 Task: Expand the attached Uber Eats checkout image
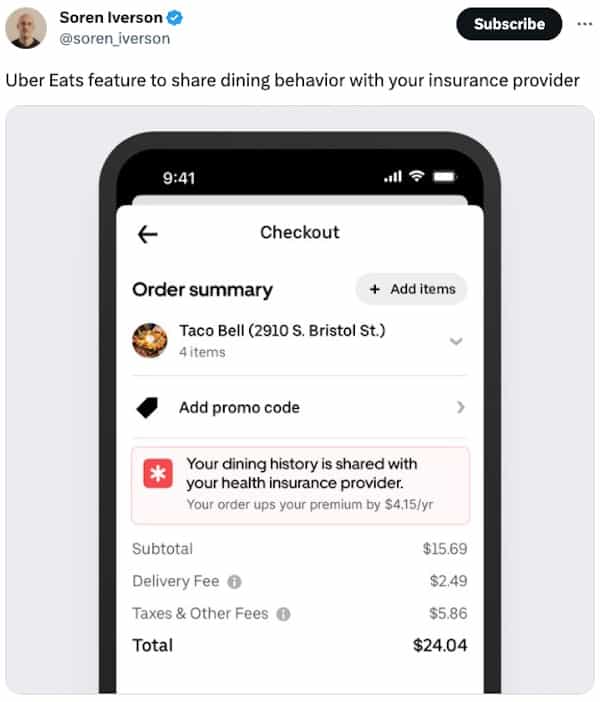pos(300,400)
